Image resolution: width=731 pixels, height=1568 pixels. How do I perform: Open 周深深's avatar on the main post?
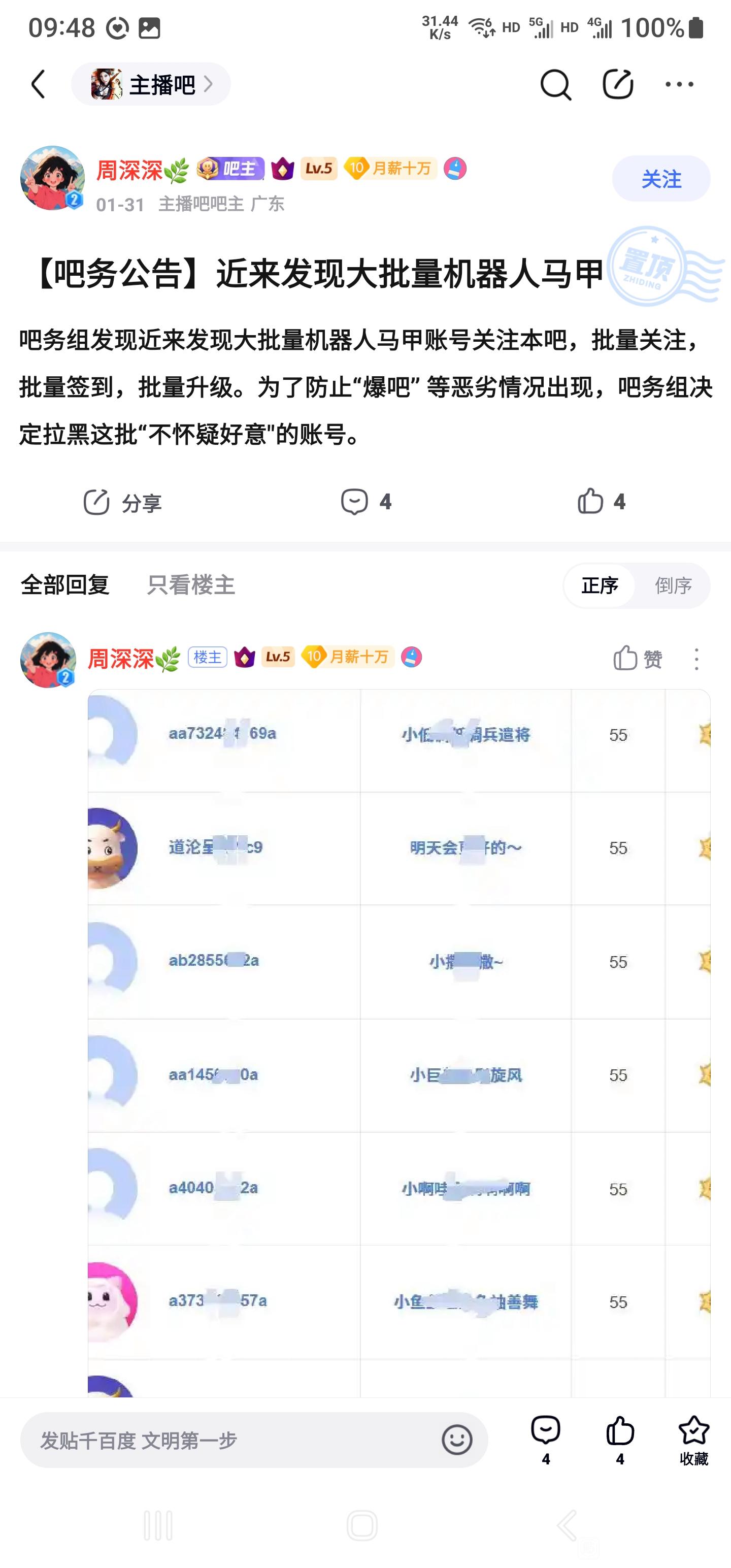52,178
